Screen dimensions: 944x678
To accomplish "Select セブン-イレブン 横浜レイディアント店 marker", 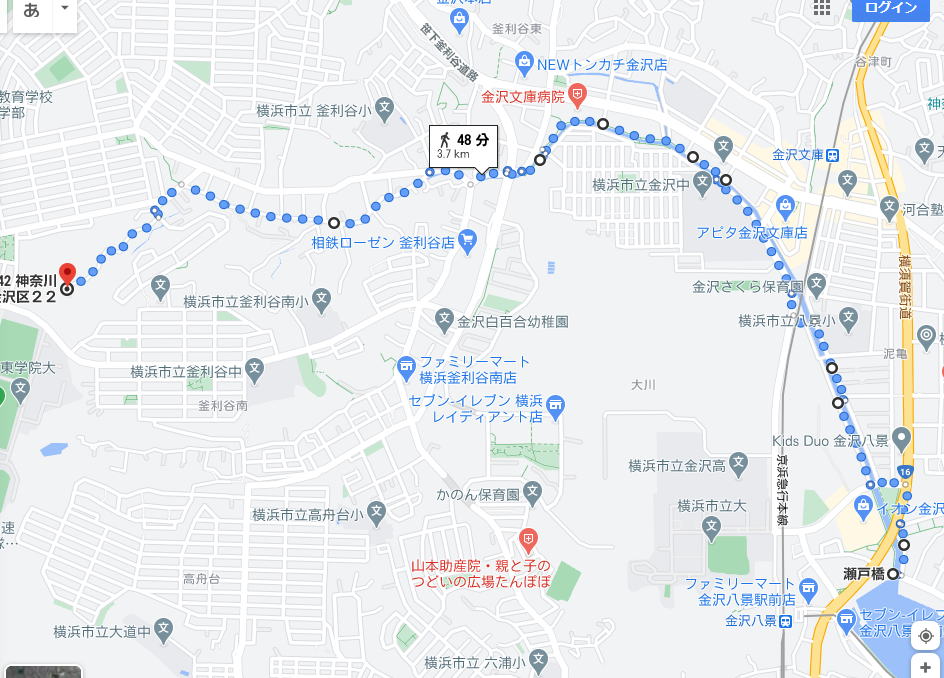I will tap(557, 407).
